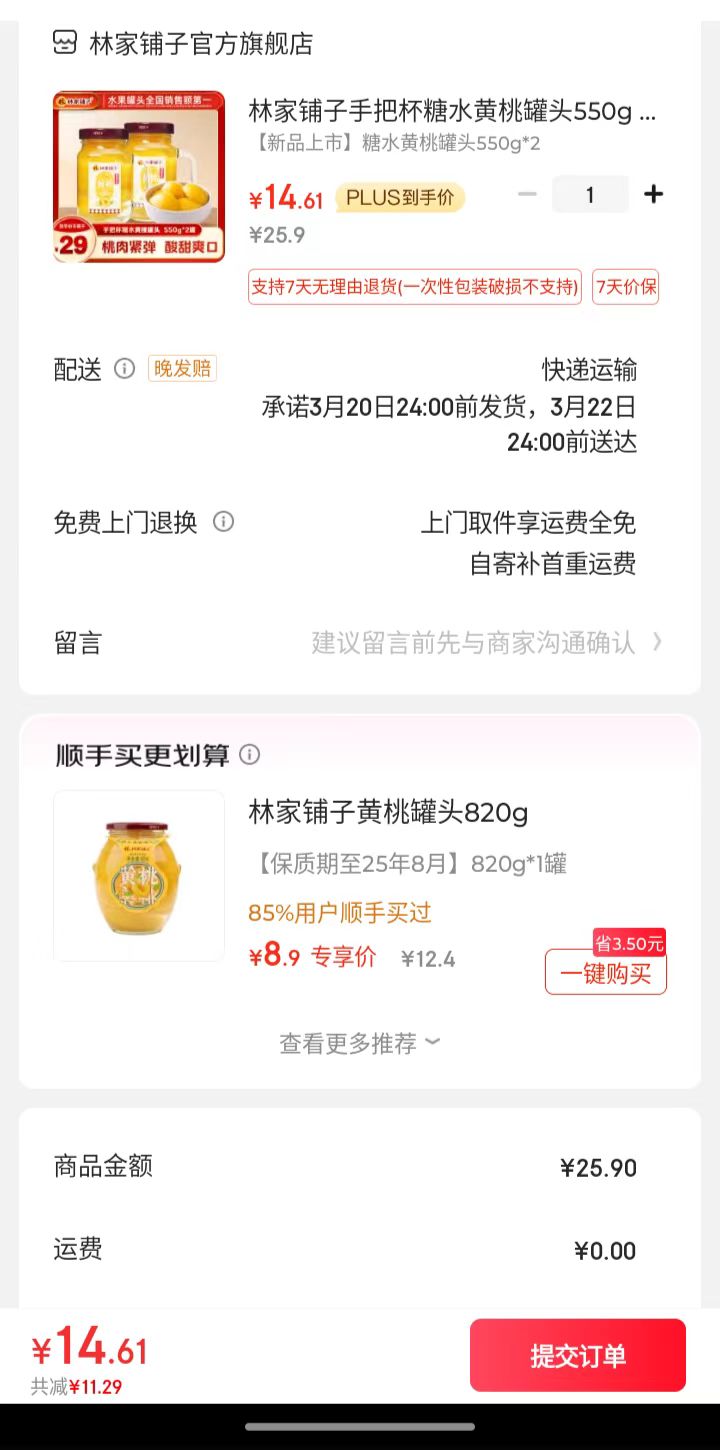View info icon next to 免费上门退换
This screenshot has width=720, height=1450.
coord(224,522)
